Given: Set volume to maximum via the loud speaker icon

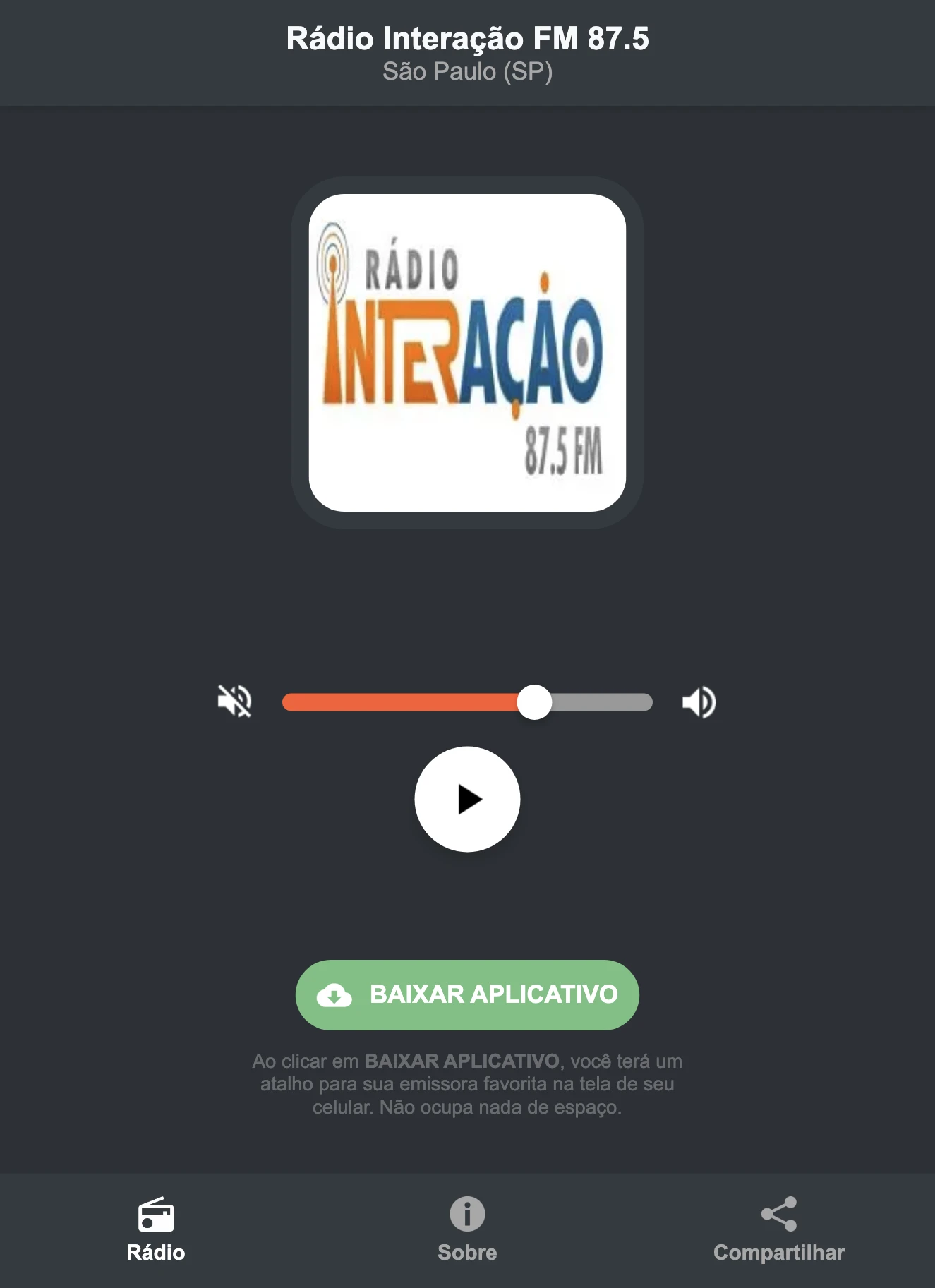Looking at the screenshot, I should 699,701.
